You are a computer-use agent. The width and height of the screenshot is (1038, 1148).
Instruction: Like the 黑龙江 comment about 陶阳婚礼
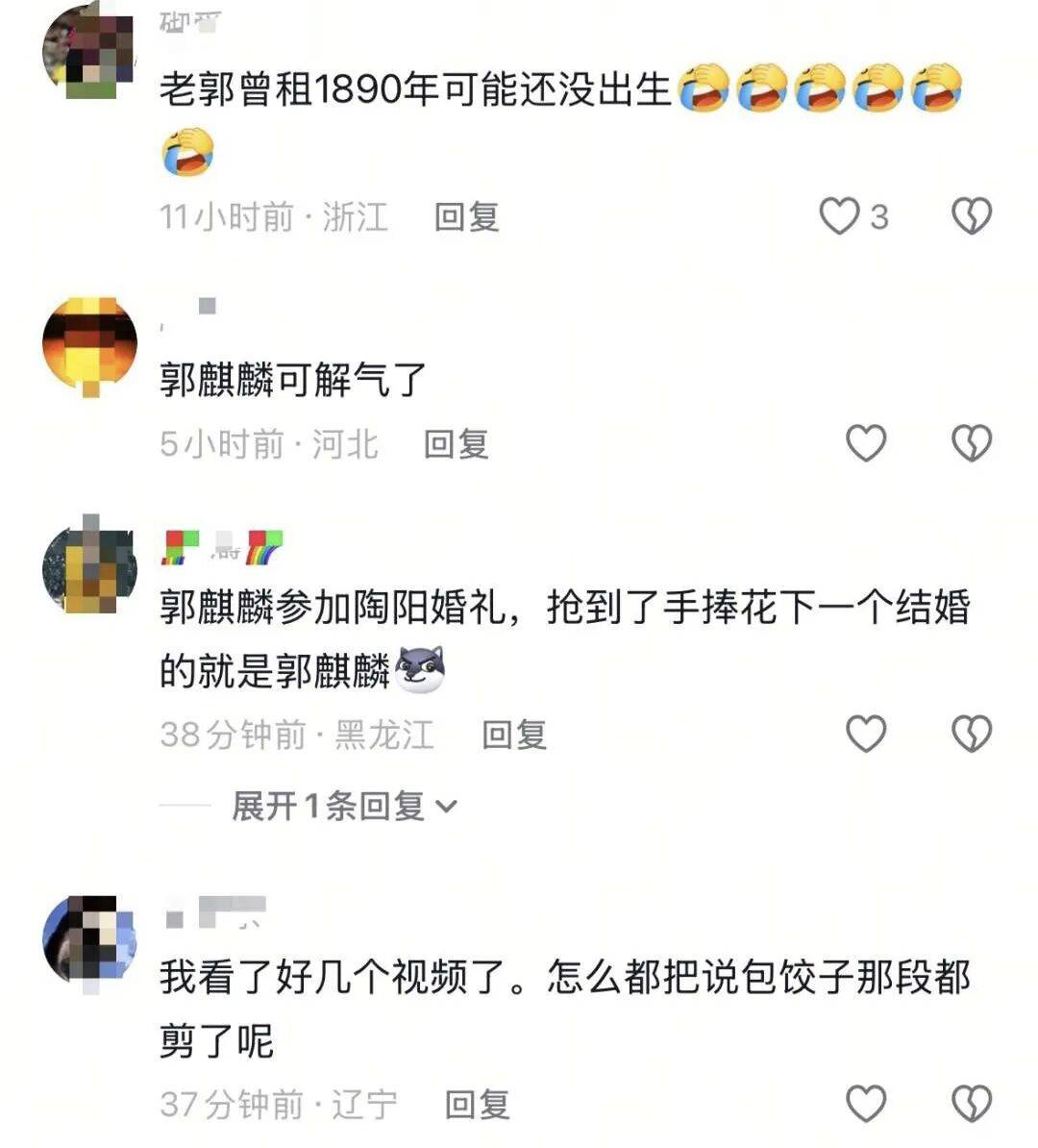[865, 735]
